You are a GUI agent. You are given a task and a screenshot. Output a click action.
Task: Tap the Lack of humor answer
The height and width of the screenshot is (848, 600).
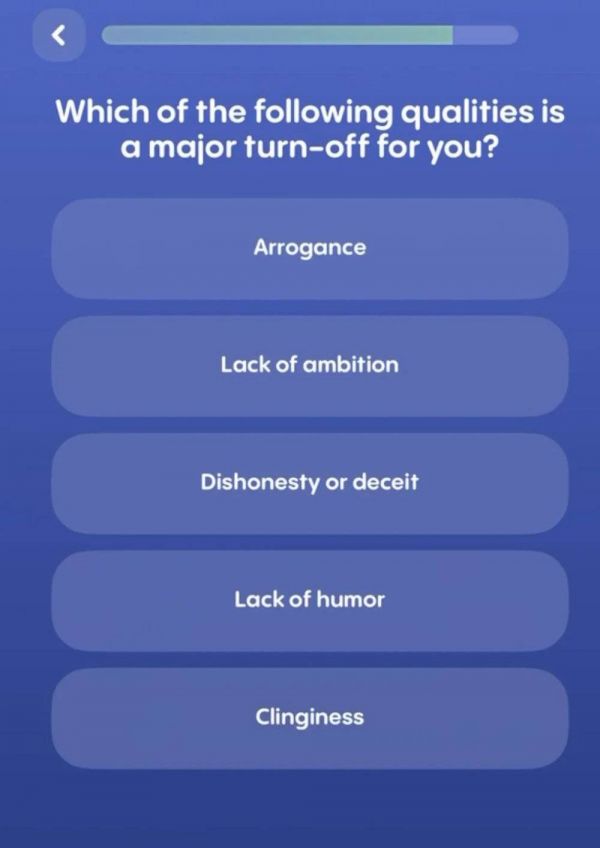(309, 600)
